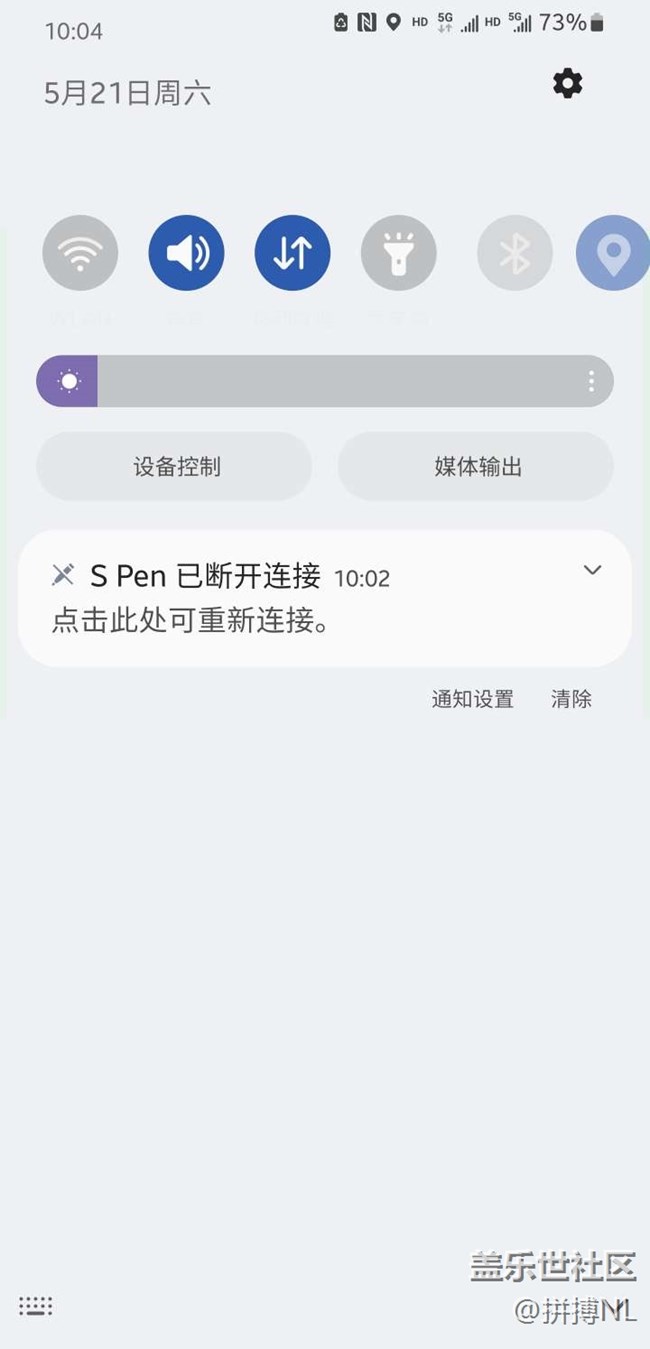
Task: Tap 清除 to clear notifications
Action: (x=571, y=699)
